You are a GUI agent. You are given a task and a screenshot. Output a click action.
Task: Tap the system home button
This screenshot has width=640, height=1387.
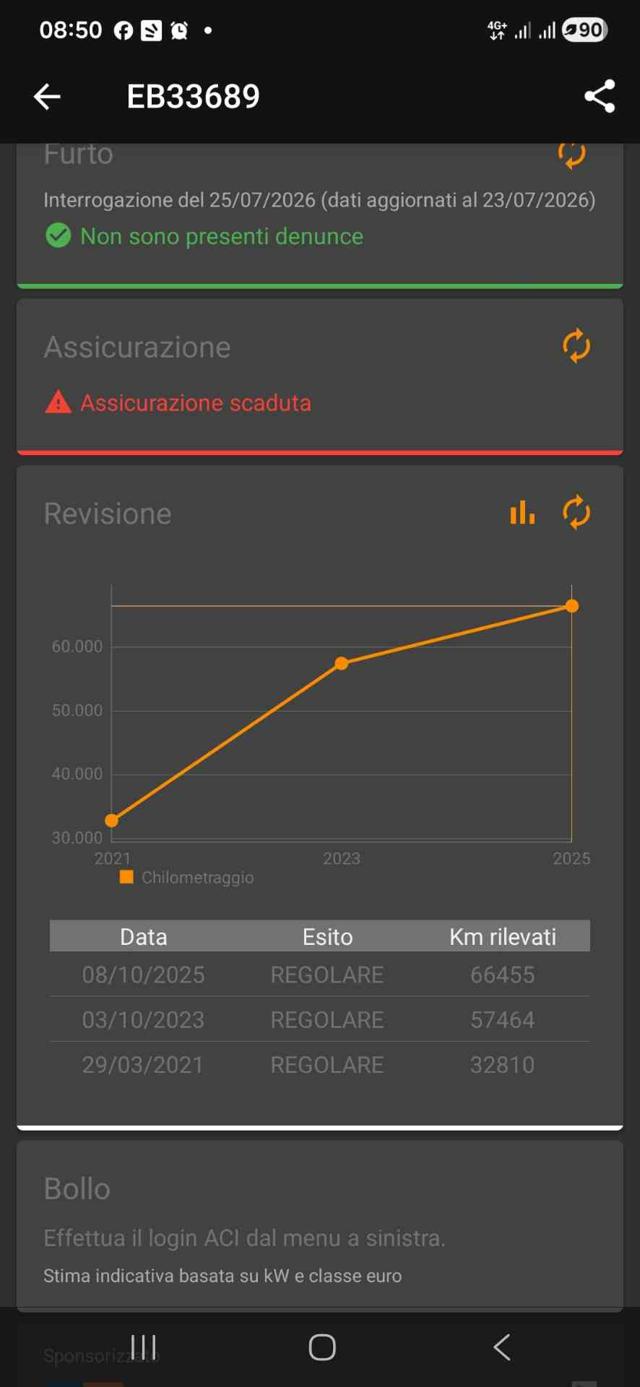pos(322,1347)
